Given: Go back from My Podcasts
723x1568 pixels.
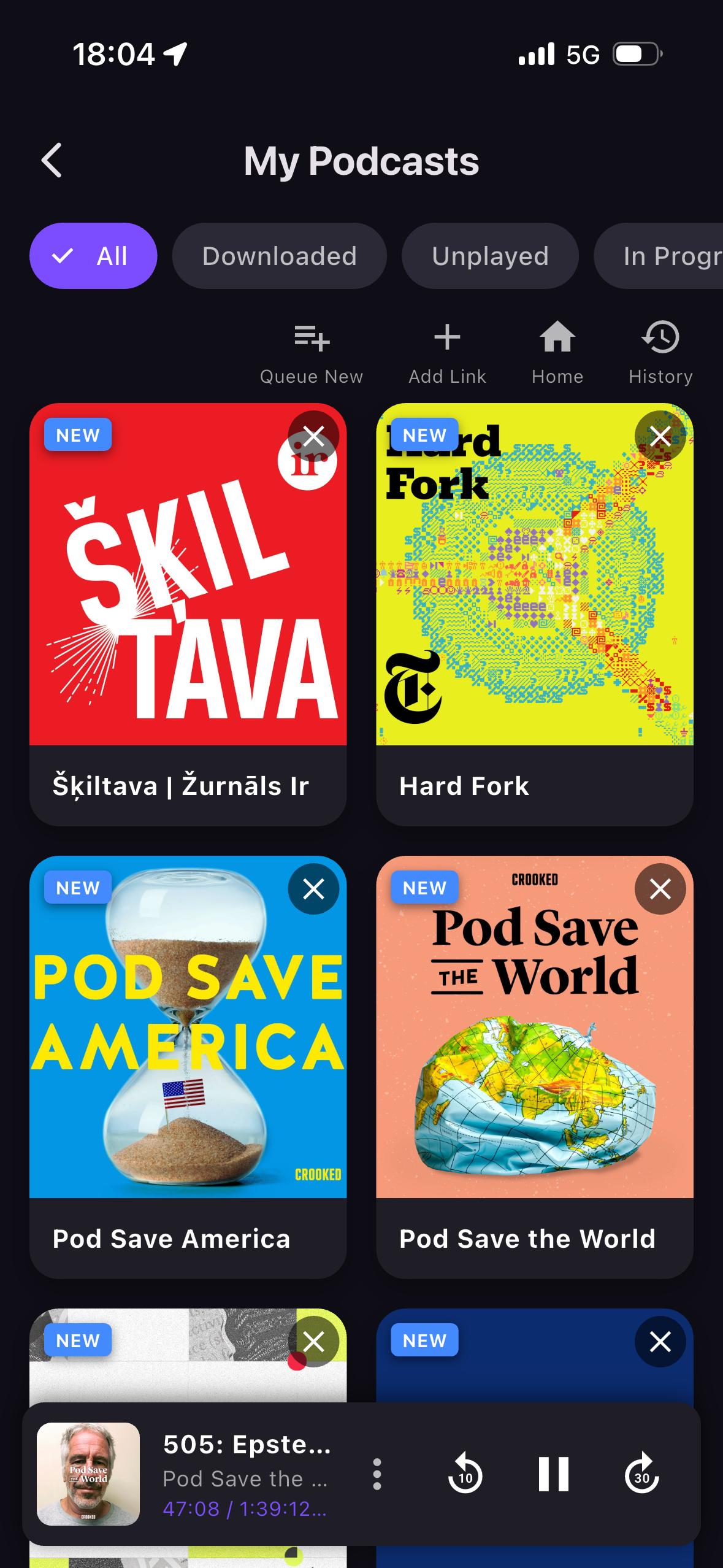Looking at the screenshot, I should pyautogui.click(x=52, y=161).
